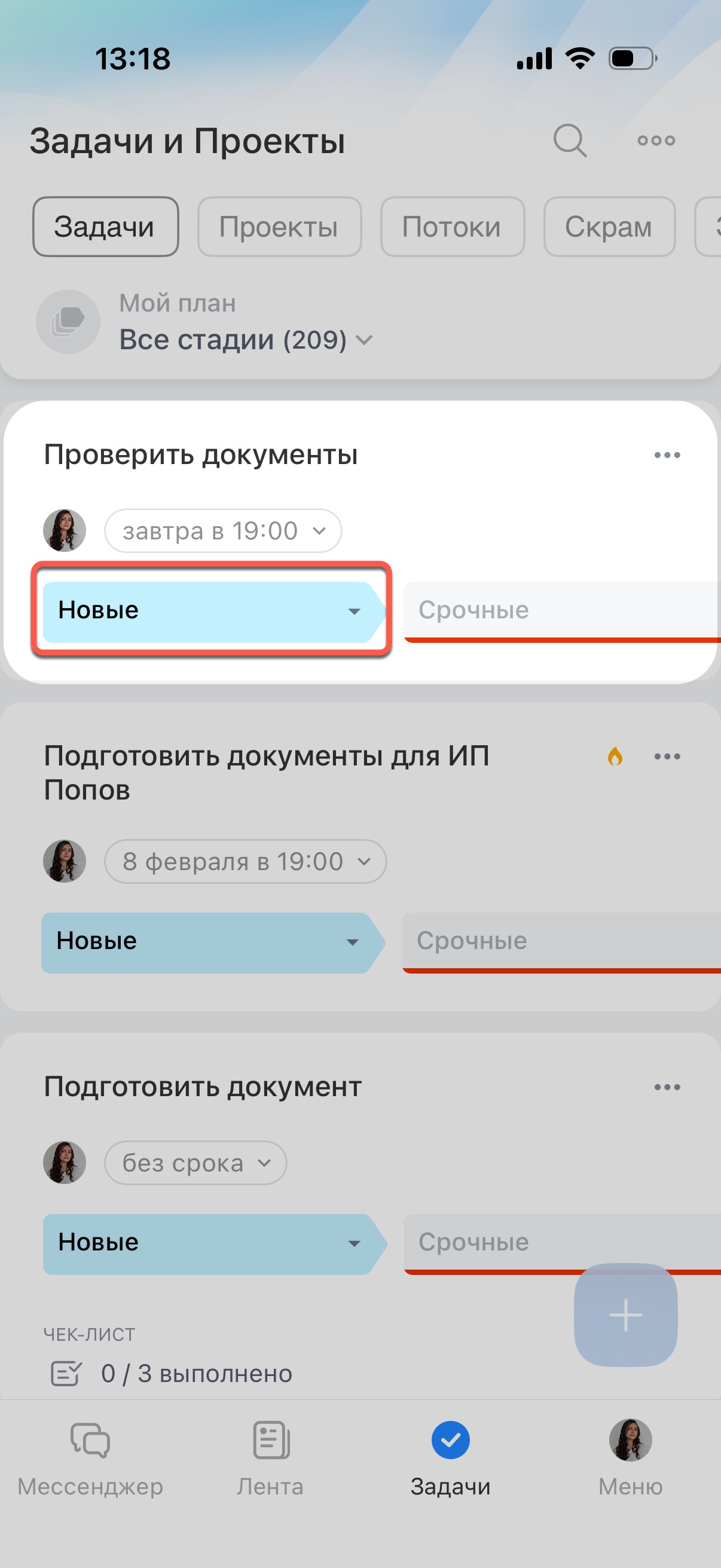The image size is (721, 1568).
Task: Open options for Подготовить документ task
Action: [667, 1087]
